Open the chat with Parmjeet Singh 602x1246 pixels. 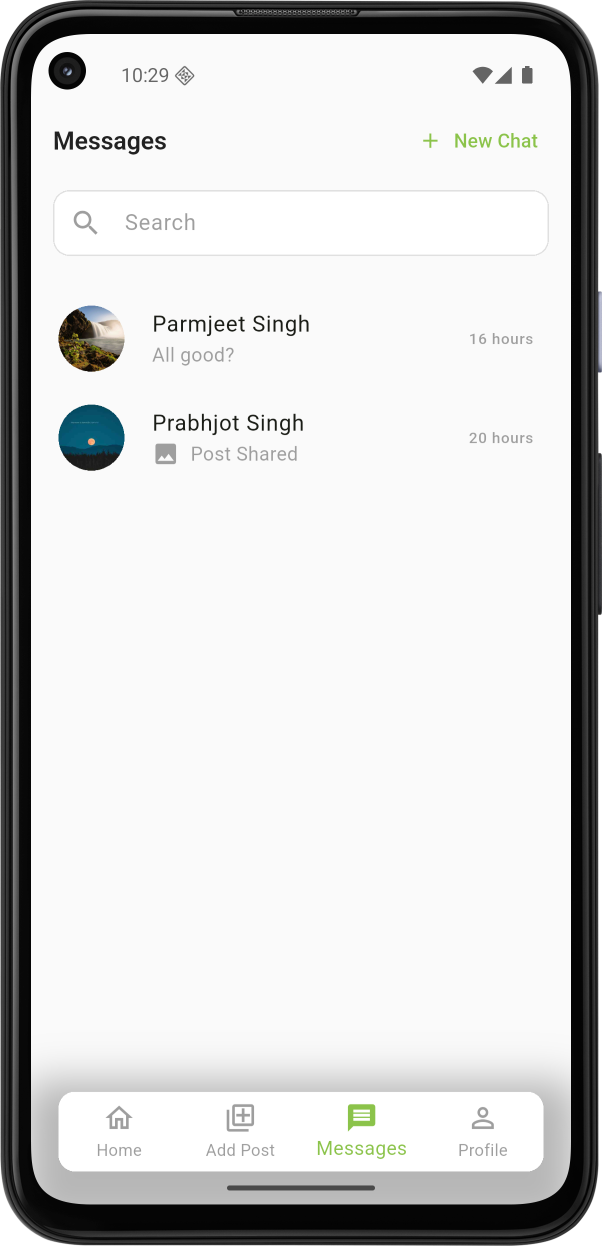coord(301,339)
